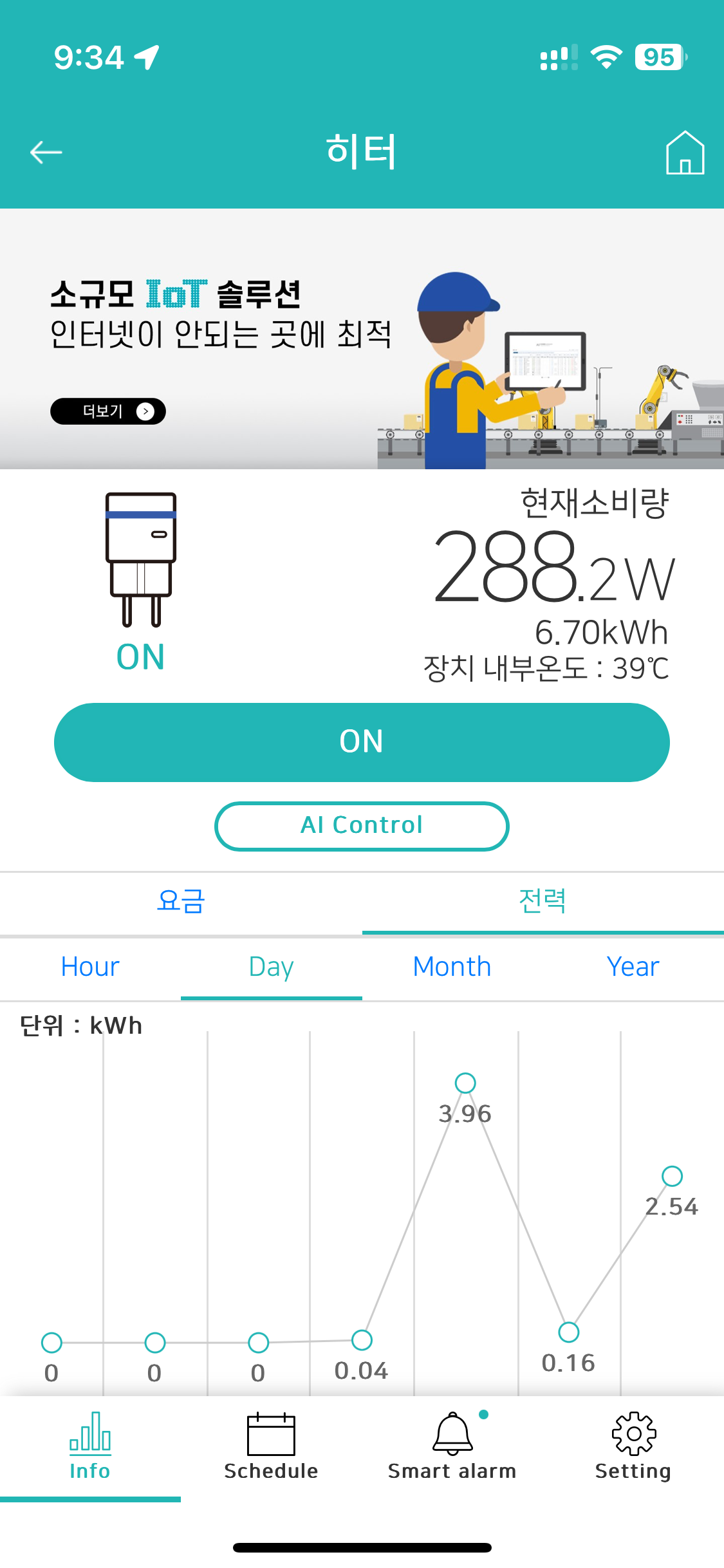This screenshot has width=724, height=1568.
Task: Open AI Control
Action: coord(362,826)
